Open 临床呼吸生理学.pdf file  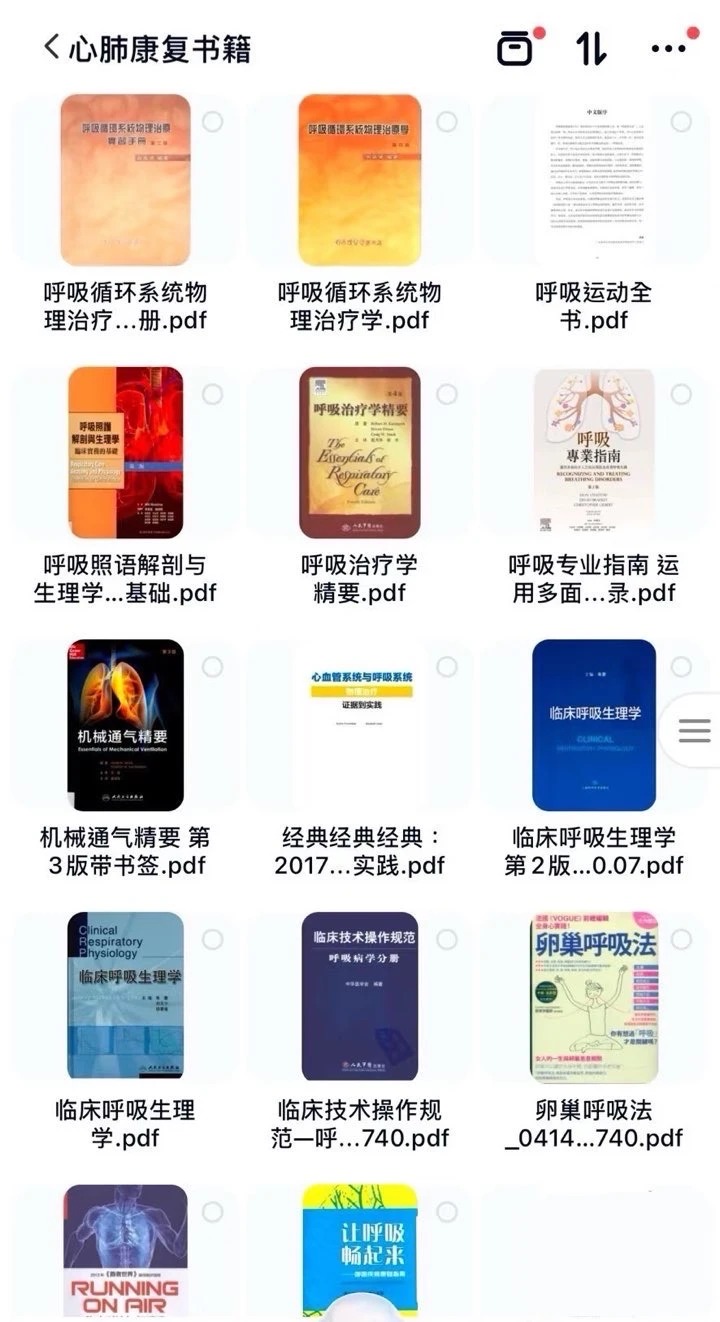125,996
